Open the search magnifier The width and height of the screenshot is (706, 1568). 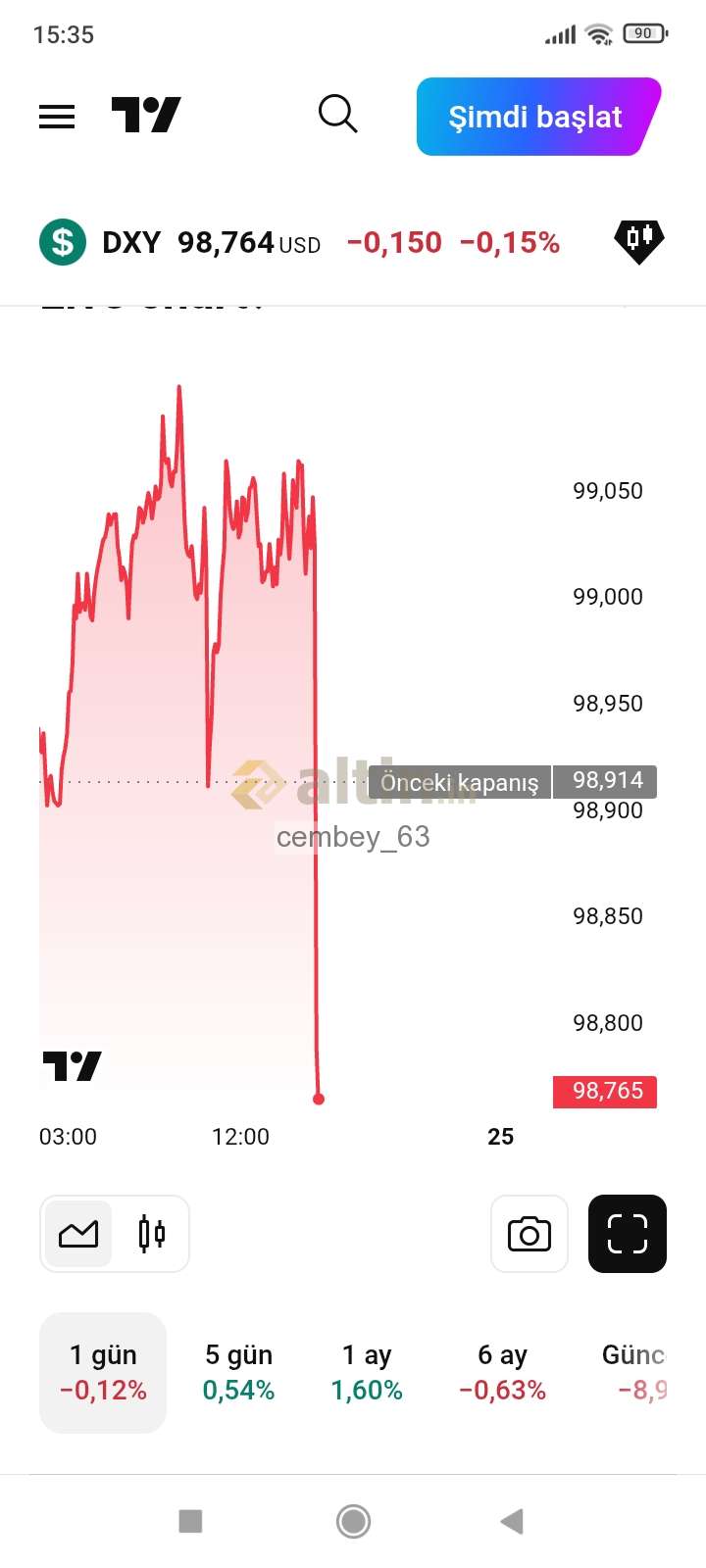pos(337,115)
